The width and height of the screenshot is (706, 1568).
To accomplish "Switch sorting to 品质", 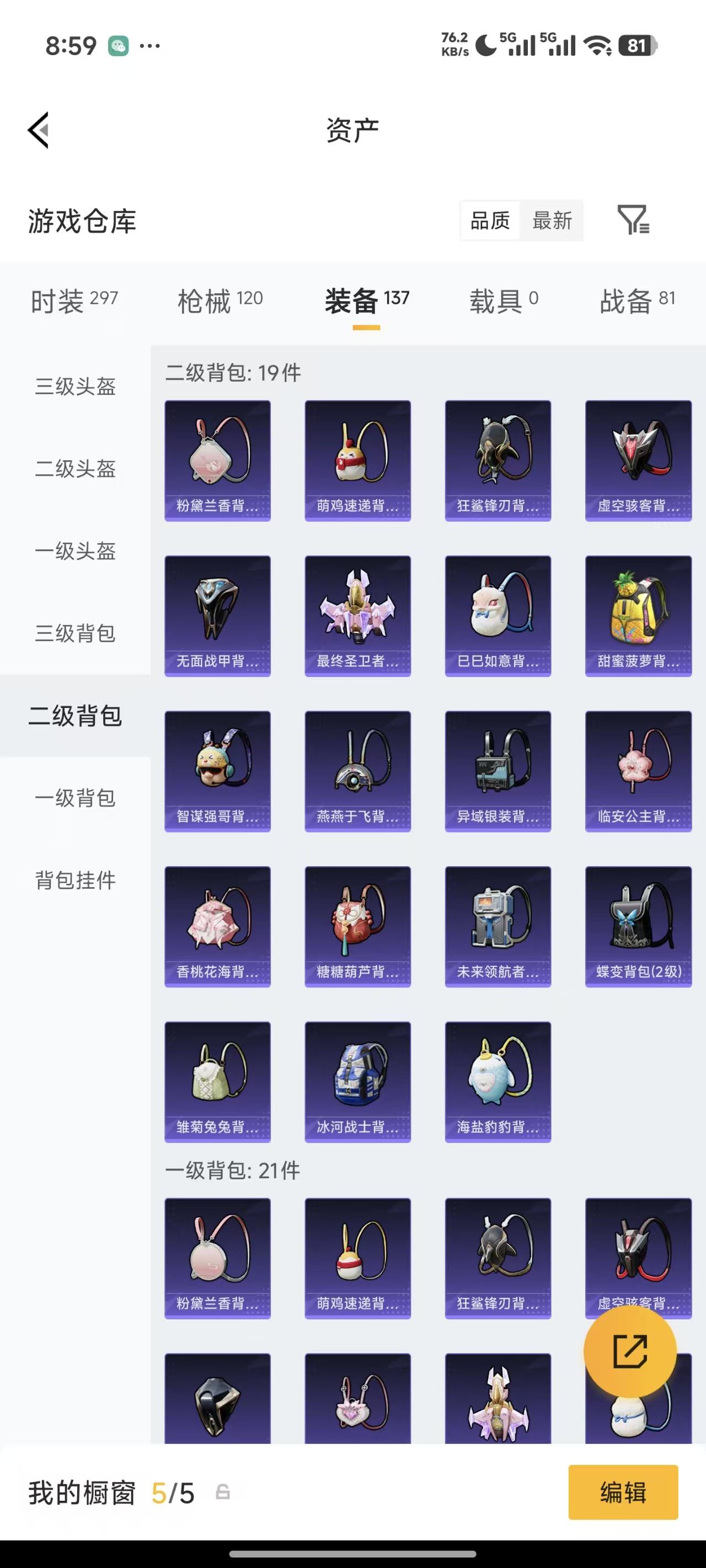I will pos(490,221).
